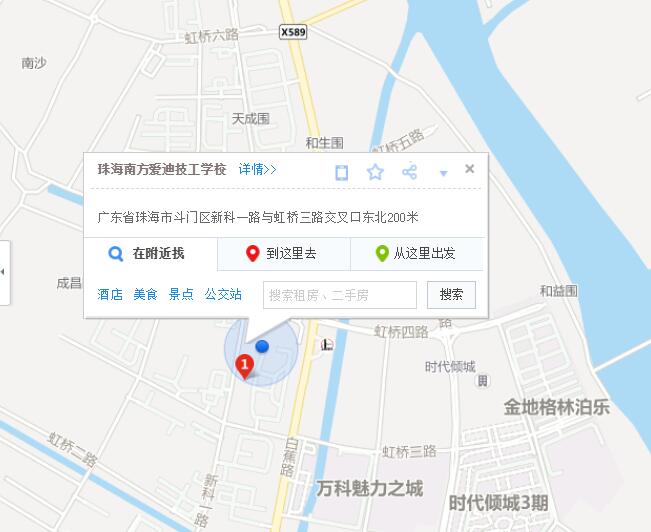
Task: Open the 详情 details link
Action: click(x=257, y=170)
